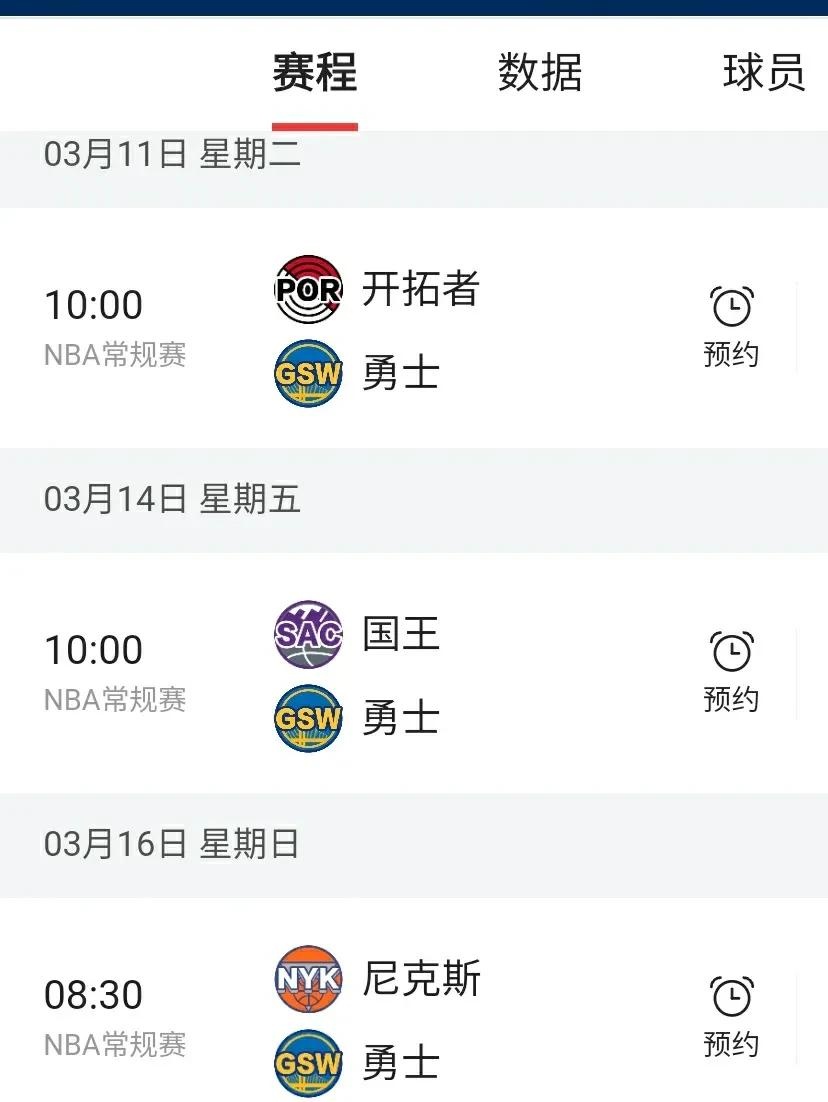Viewport: 828px width, 1102px height.
Task: Click the 03月14日 星期五 date header
Action: tap(170, 500)
